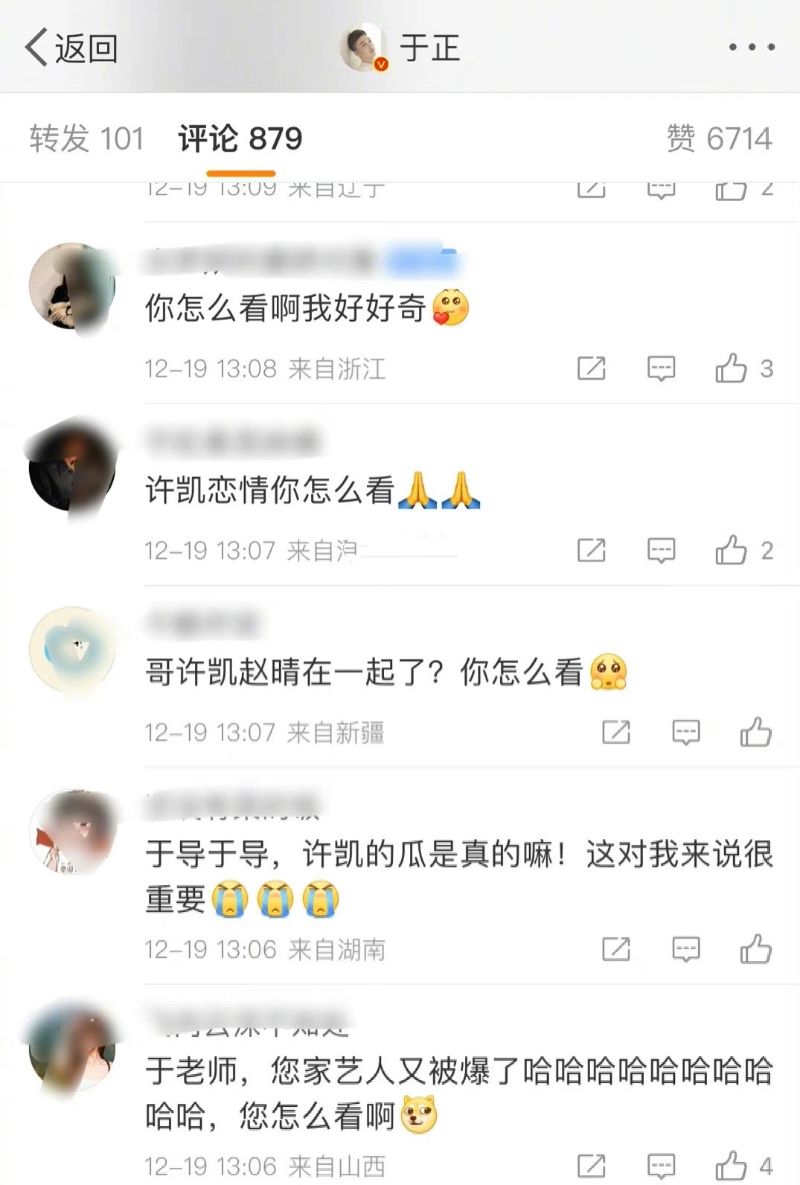Viewport: 800px width, 1185px height.
Task: Switch to the 赞 6714 tab
Action: [x=719, y=139]
